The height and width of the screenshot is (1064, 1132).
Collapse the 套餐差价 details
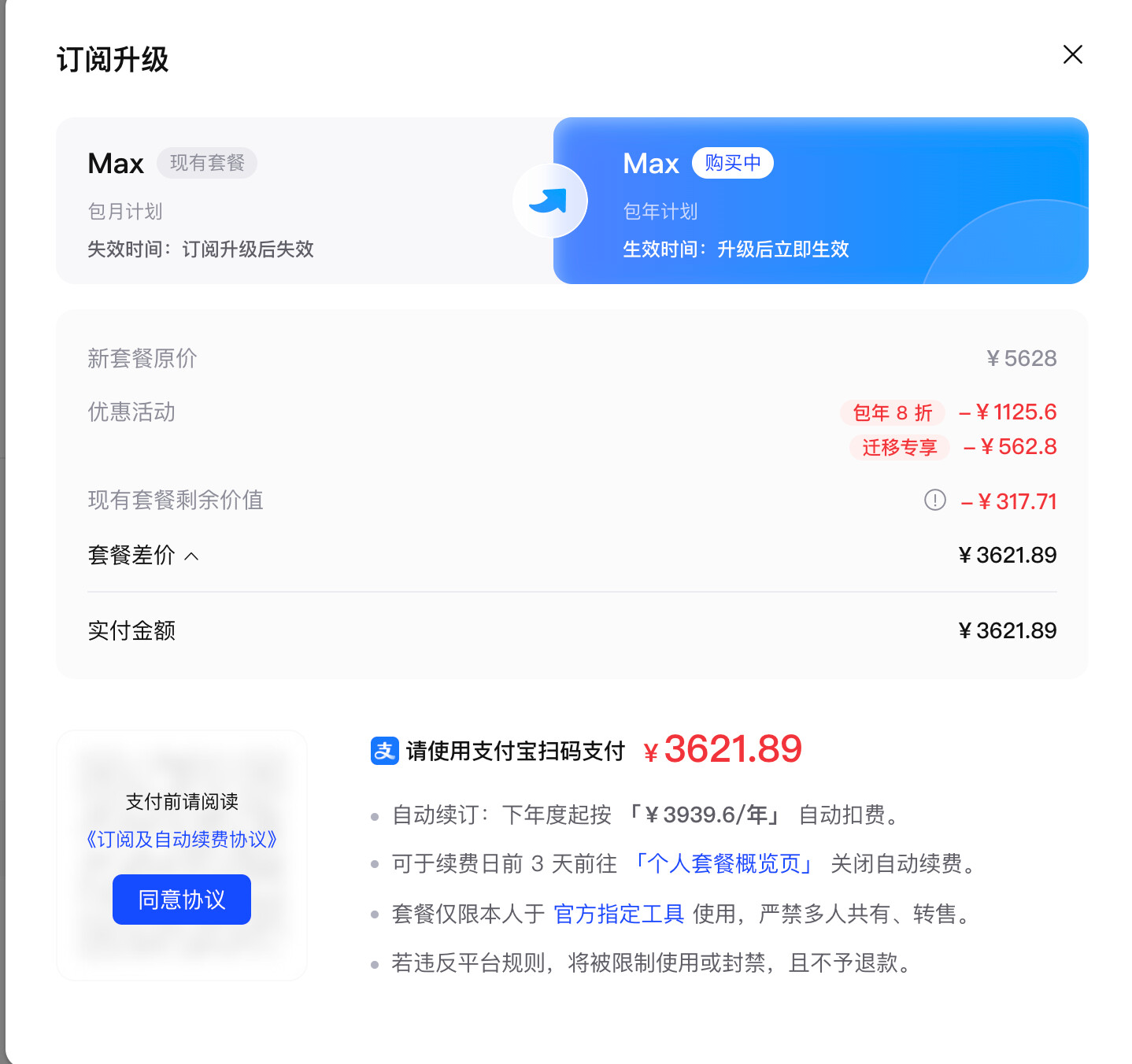pos(191,556)
